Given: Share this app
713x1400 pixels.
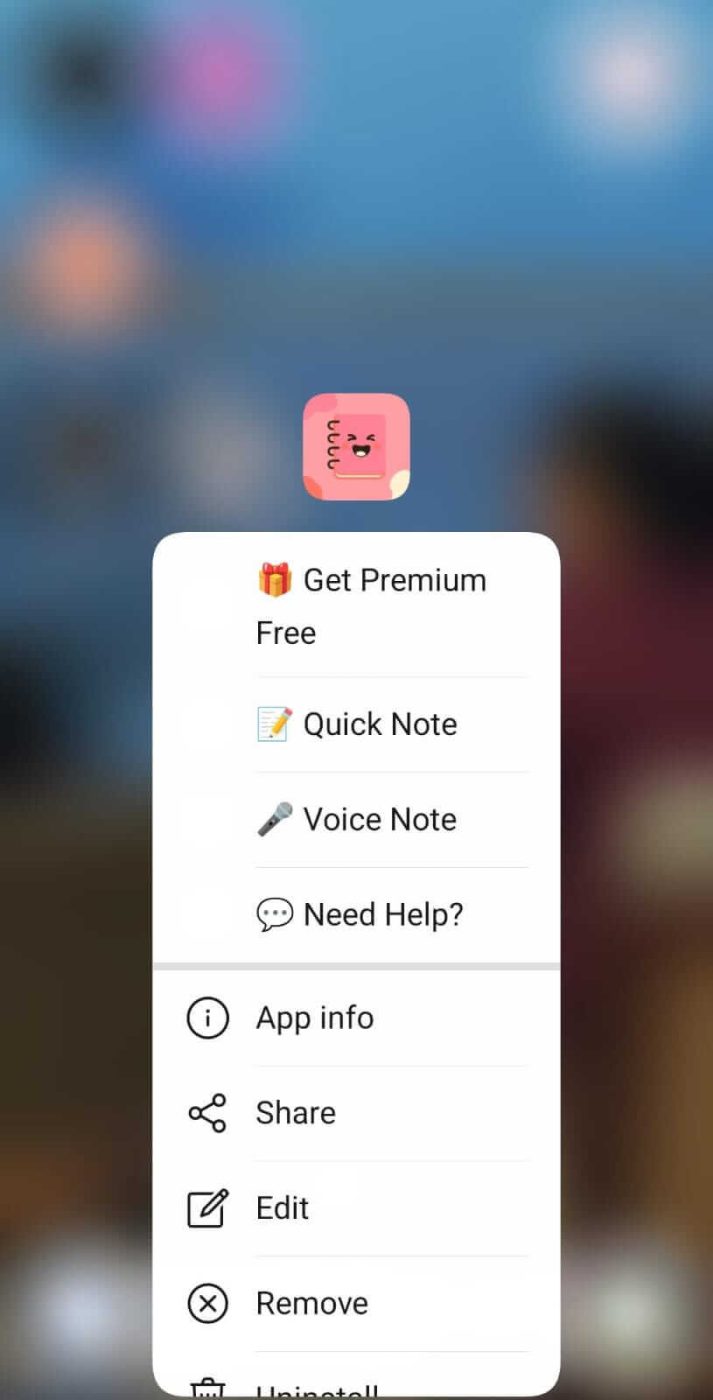Looking at the screenshot, I should [x=295, y=1113].
